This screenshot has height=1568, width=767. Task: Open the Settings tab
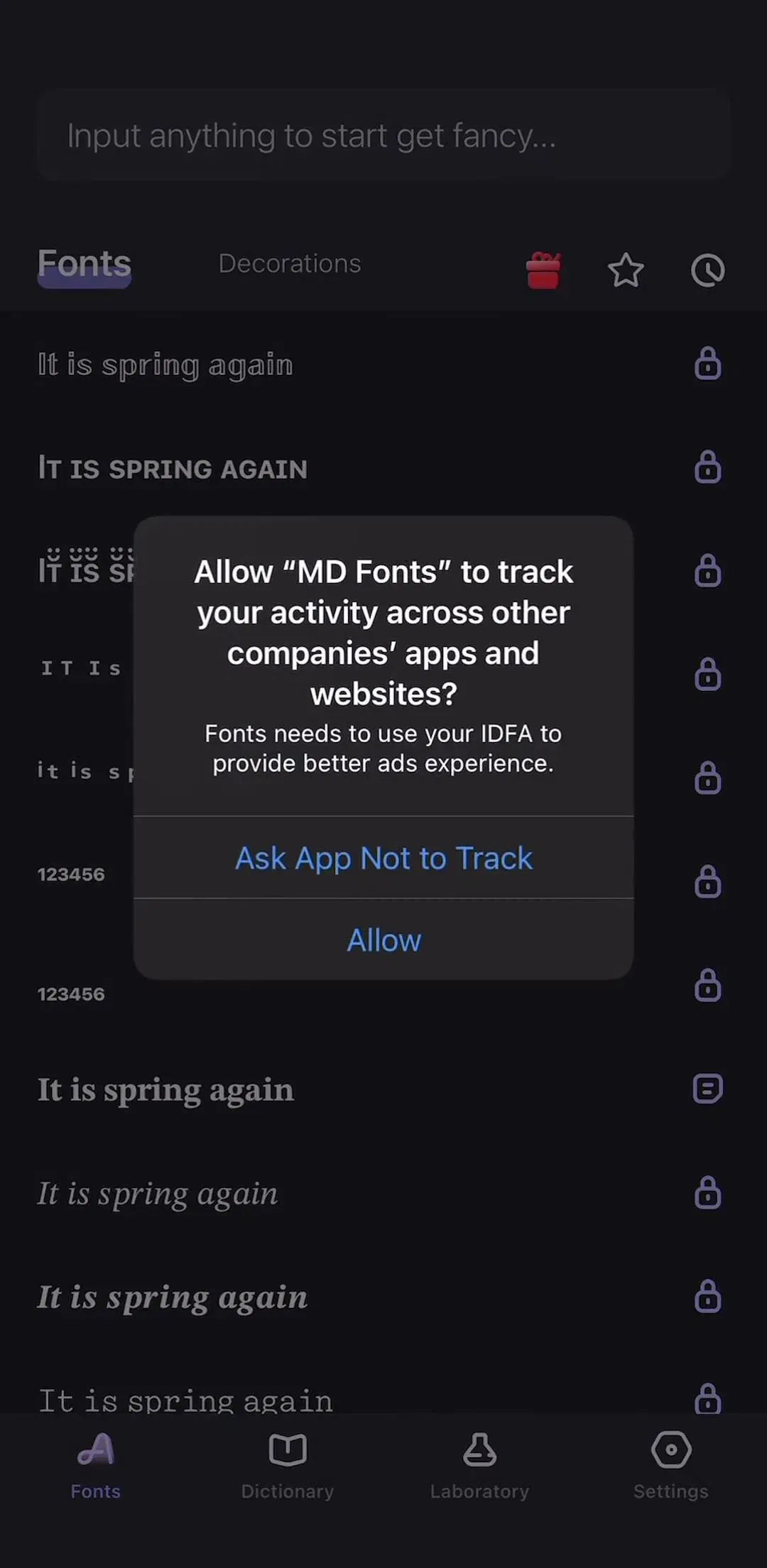click(x=671, y=1466)
